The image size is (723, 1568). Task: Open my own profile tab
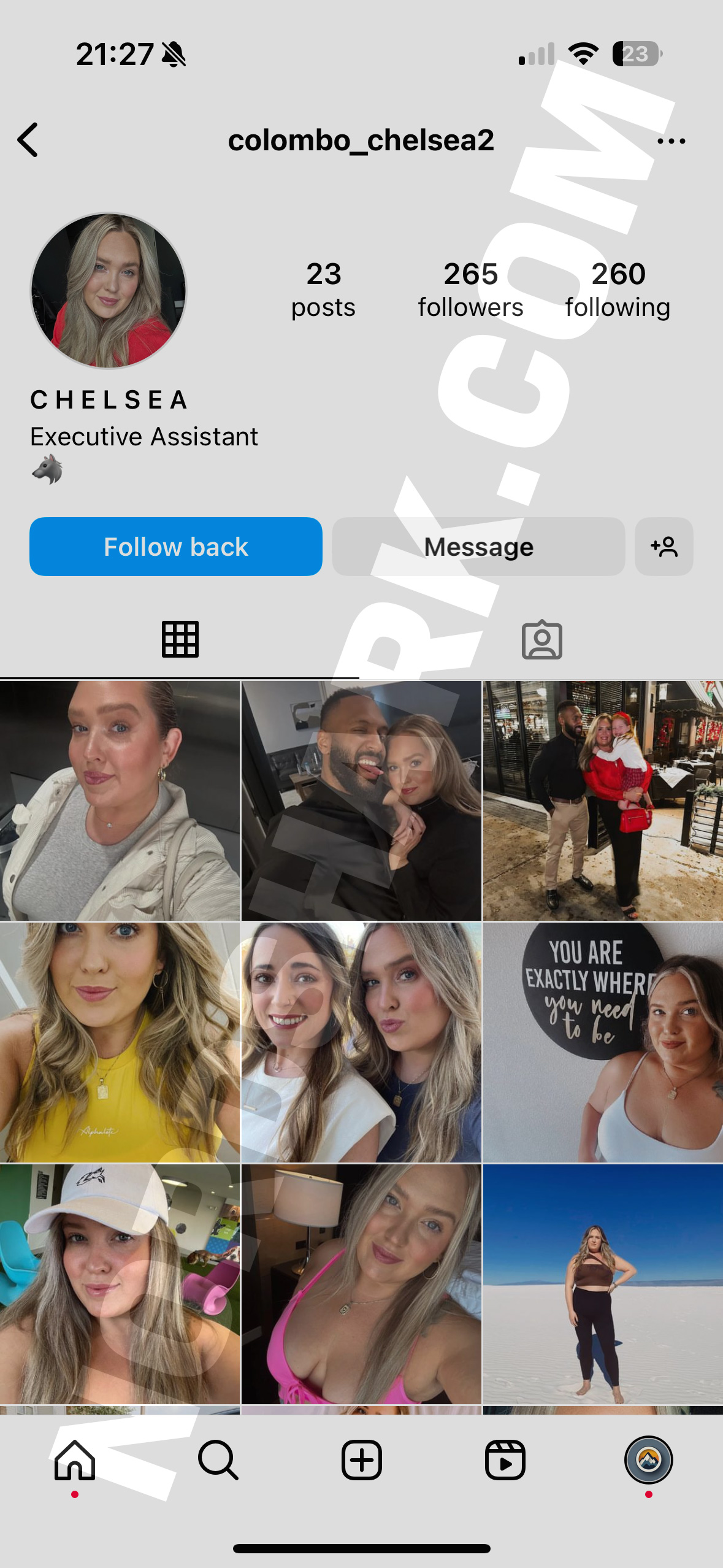648,1460
